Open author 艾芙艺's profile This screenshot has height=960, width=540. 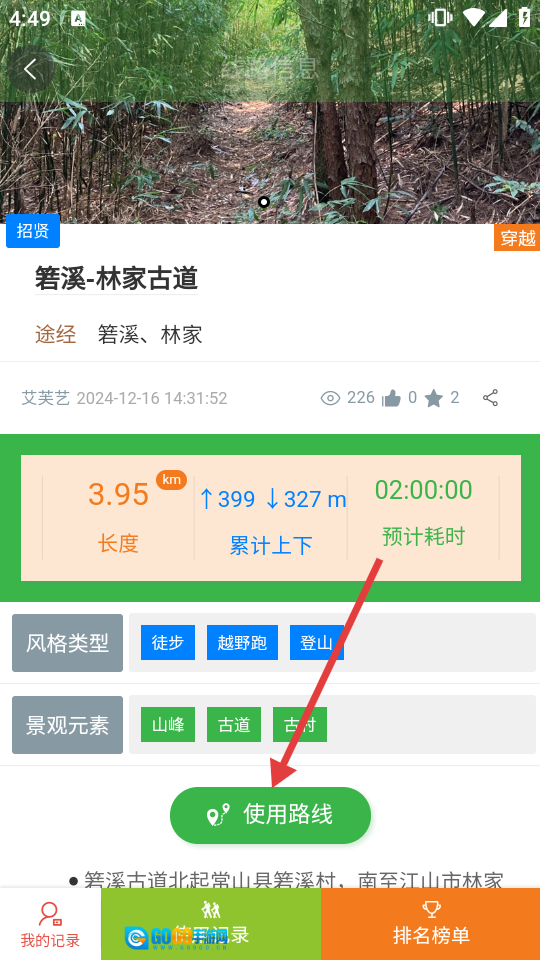tap(46, 398)
